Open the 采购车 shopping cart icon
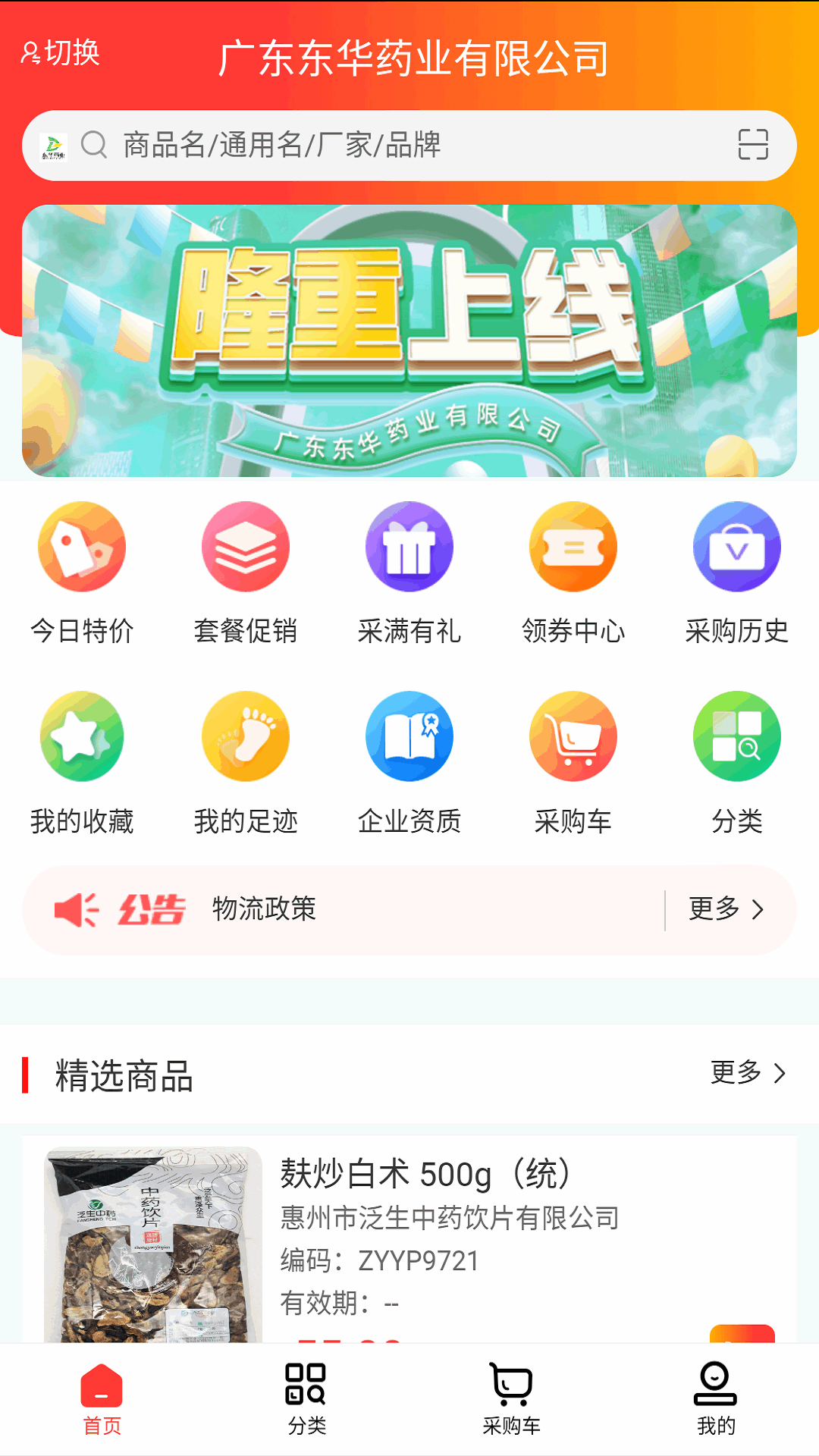Screen dimensions: 819x1456 [573, 762]
